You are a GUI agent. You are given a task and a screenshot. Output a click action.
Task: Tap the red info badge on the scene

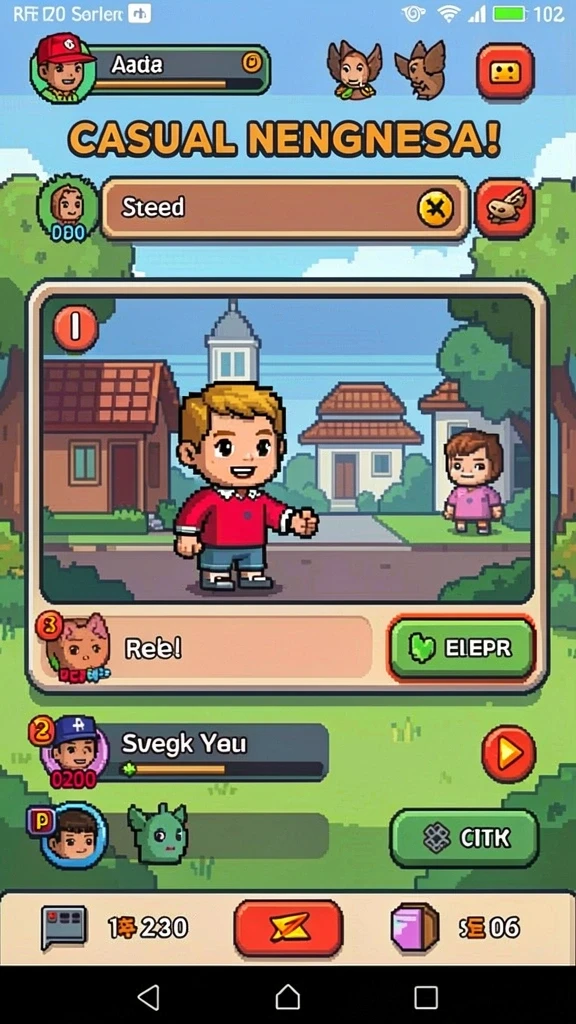point(75,328)
